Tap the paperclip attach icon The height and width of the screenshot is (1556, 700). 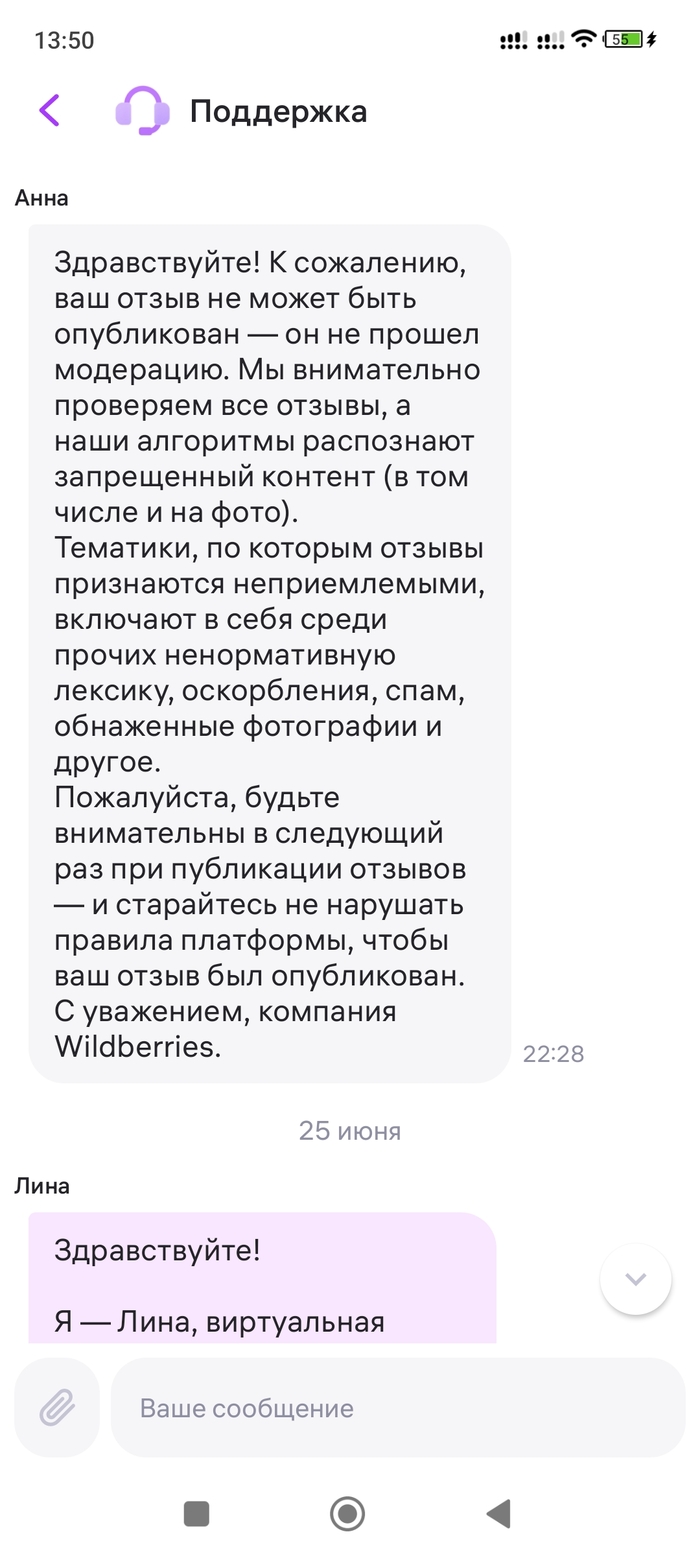tap(57, 1407)
